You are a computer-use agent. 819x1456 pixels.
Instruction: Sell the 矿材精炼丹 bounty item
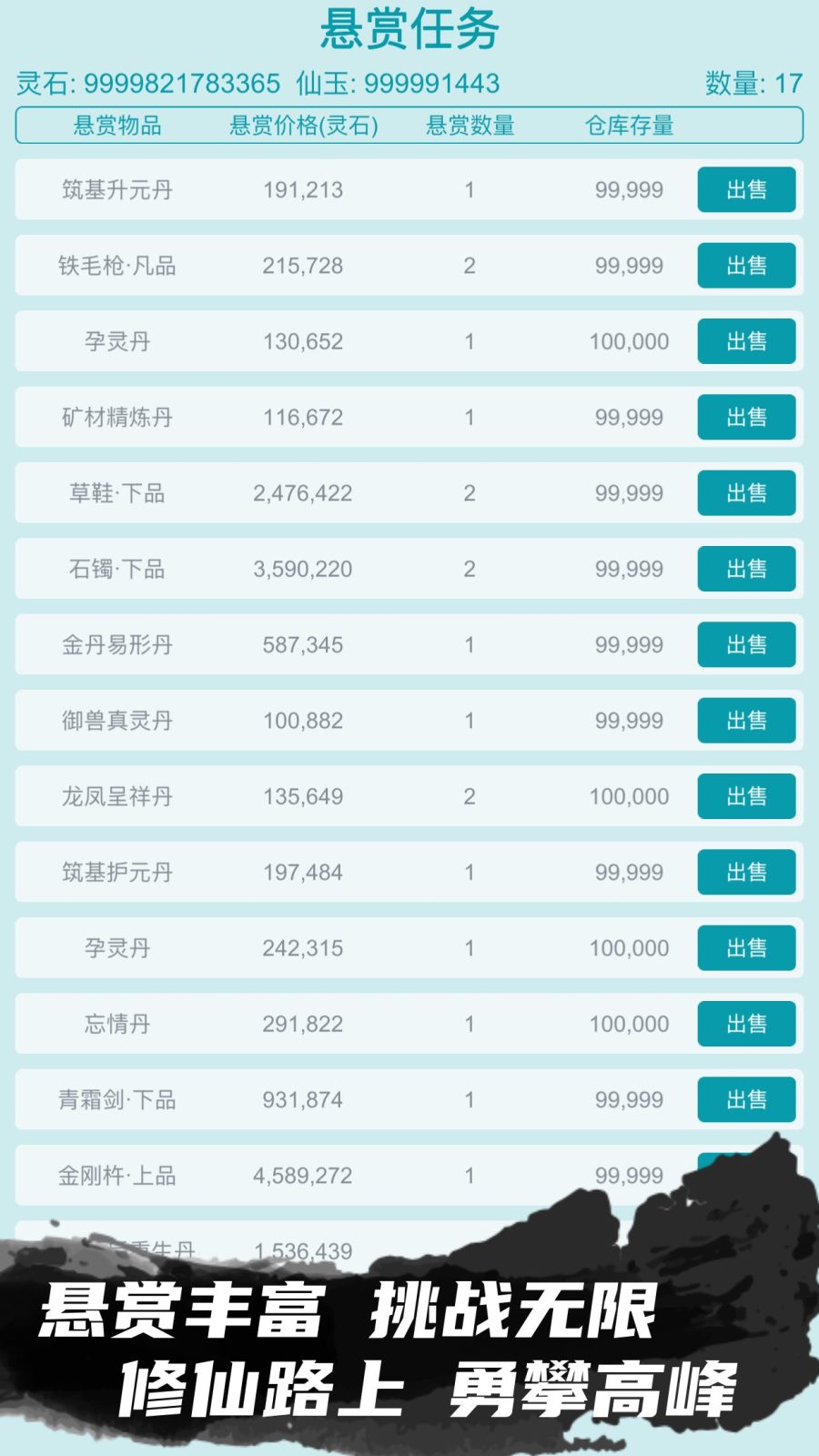pos(746,418)
